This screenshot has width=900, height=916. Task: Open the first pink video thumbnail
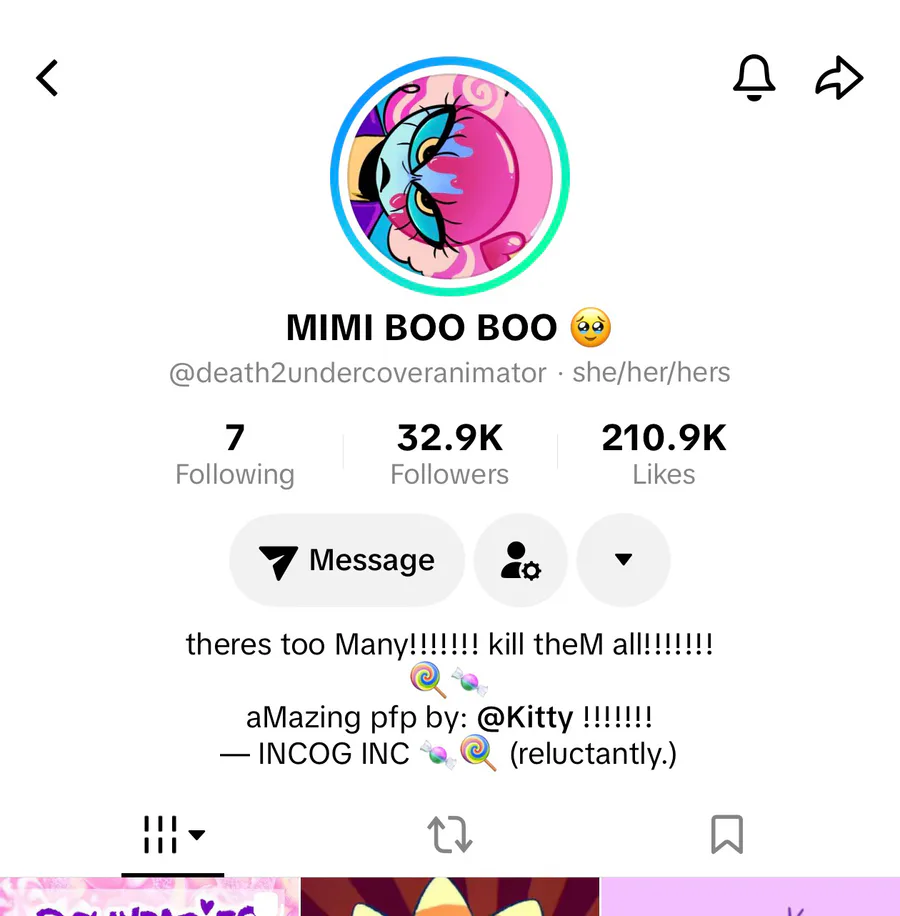[150, 898]
